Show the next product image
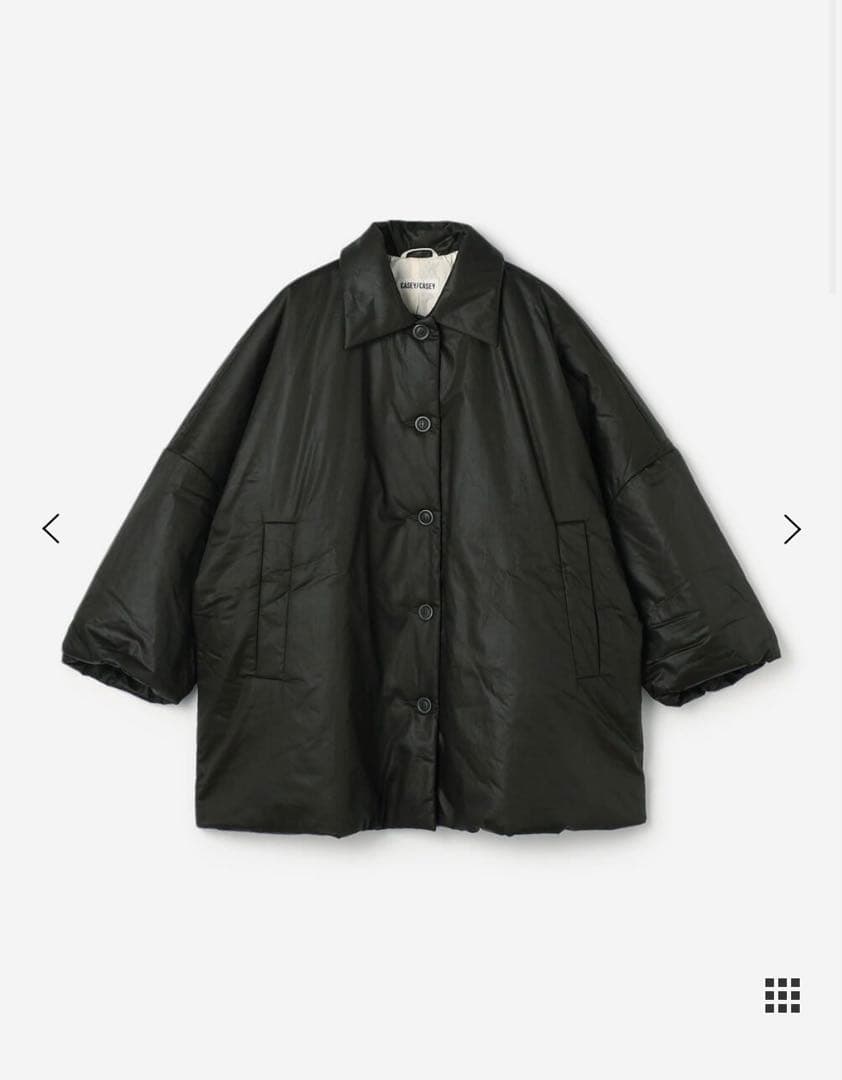Image resolution: width=842 pixels, height=1080 pixels. 791,529
